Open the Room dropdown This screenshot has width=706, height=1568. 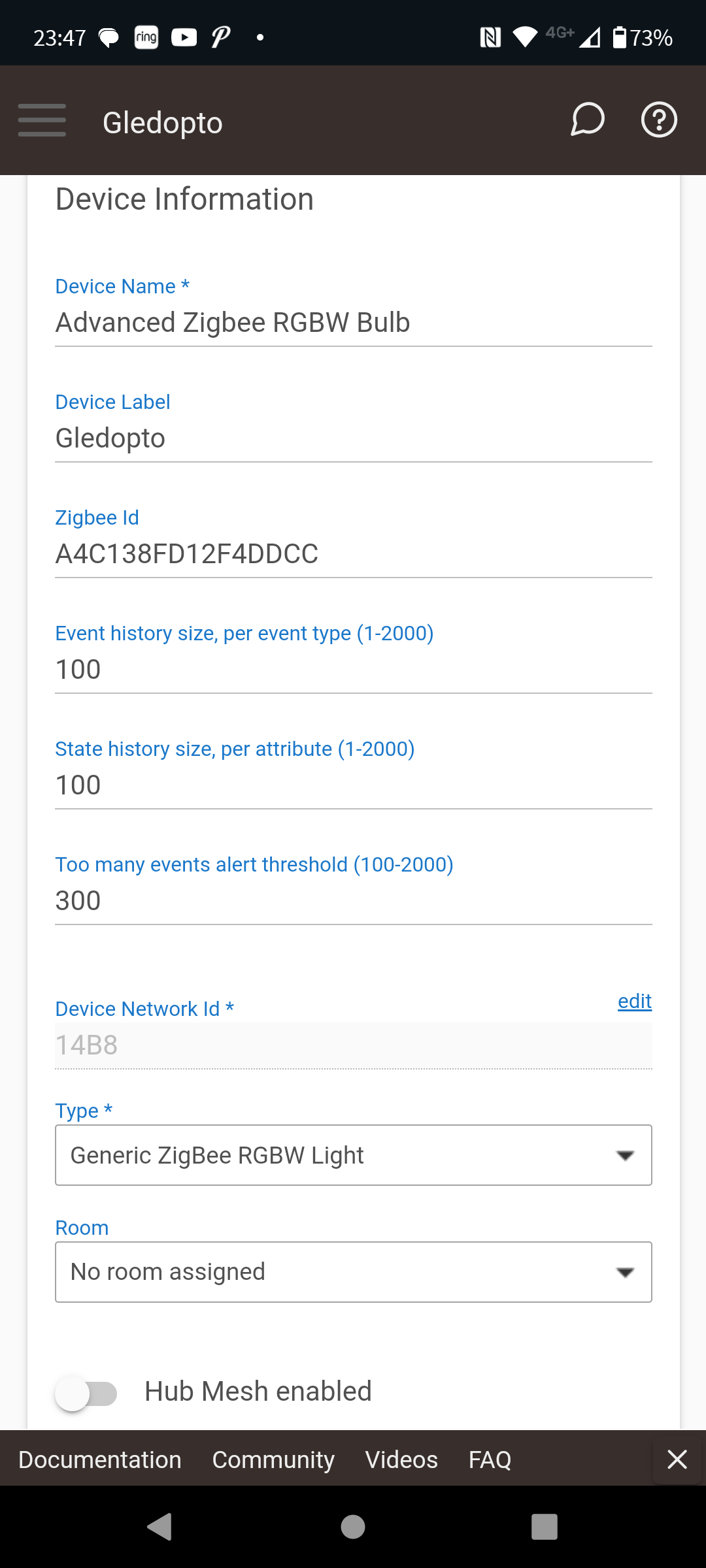point(354,1272)
